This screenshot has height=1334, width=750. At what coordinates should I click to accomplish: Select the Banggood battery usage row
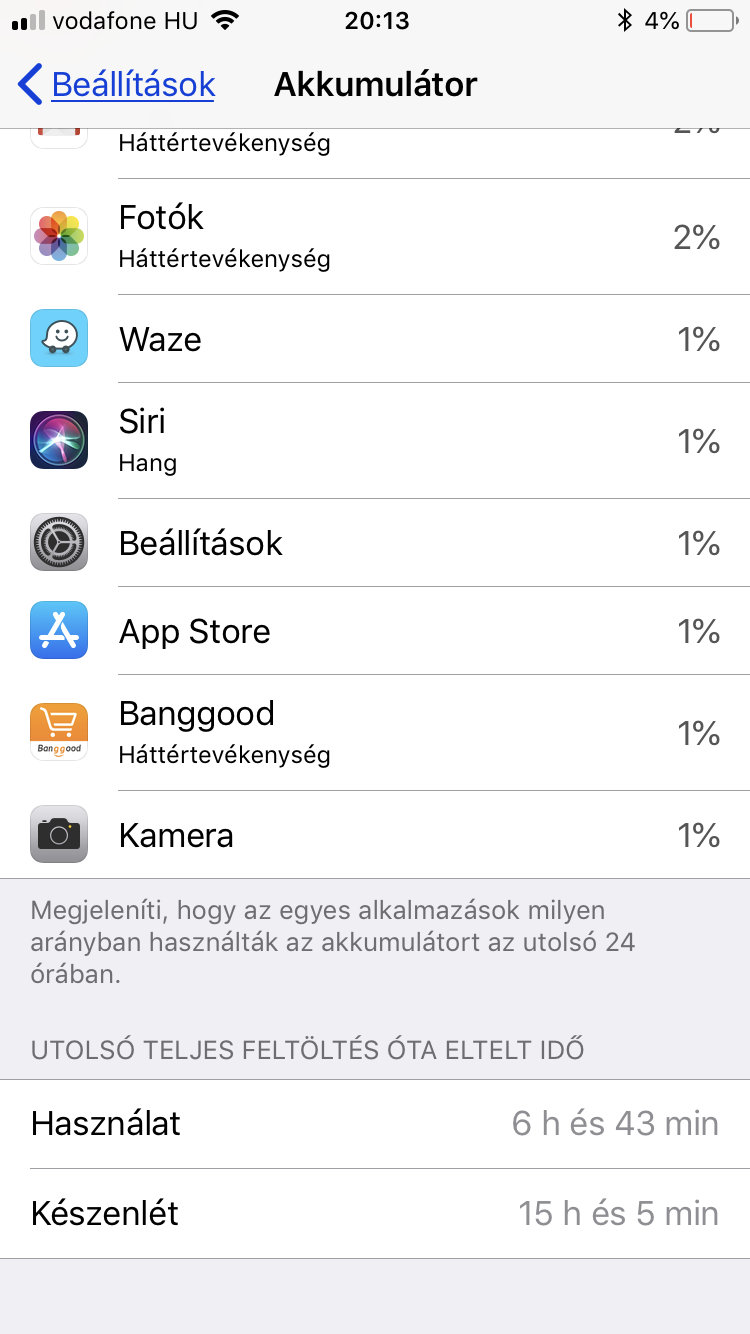click(x=375, y=733)
